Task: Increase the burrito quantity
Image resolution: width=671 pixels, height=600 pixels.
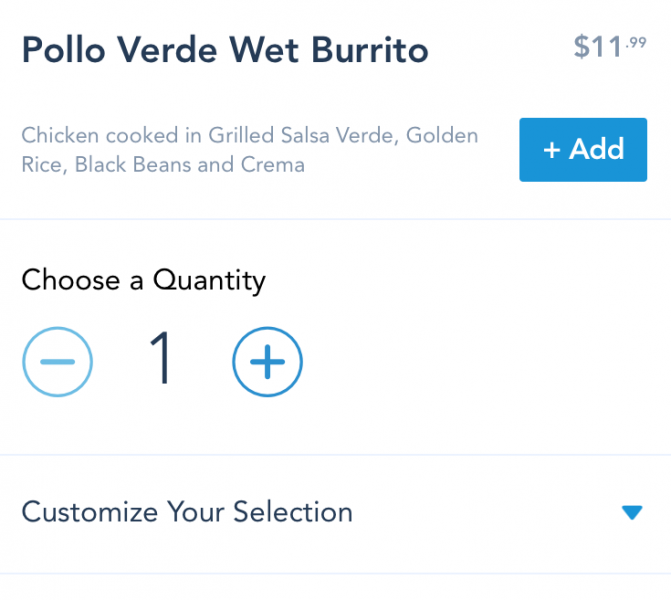Action: (x=267, y=361)
